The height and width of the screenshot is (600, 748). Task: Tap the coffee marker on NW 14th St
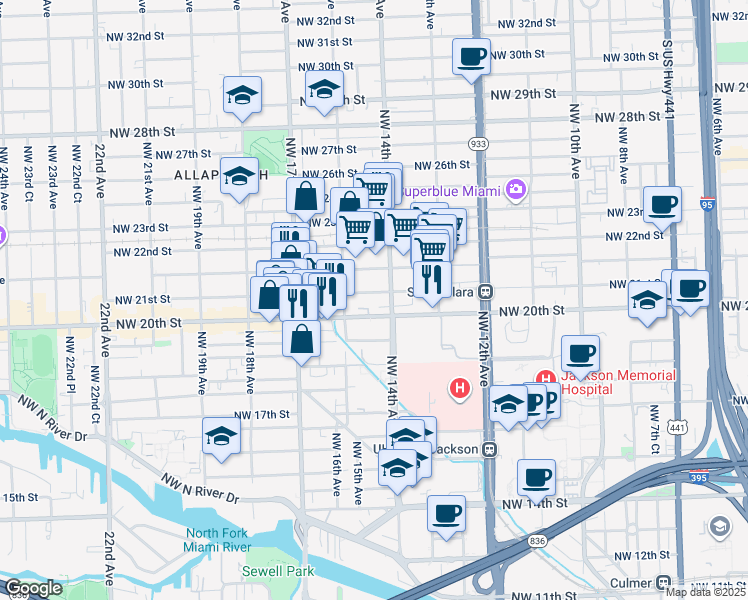(x=536, y=480)
